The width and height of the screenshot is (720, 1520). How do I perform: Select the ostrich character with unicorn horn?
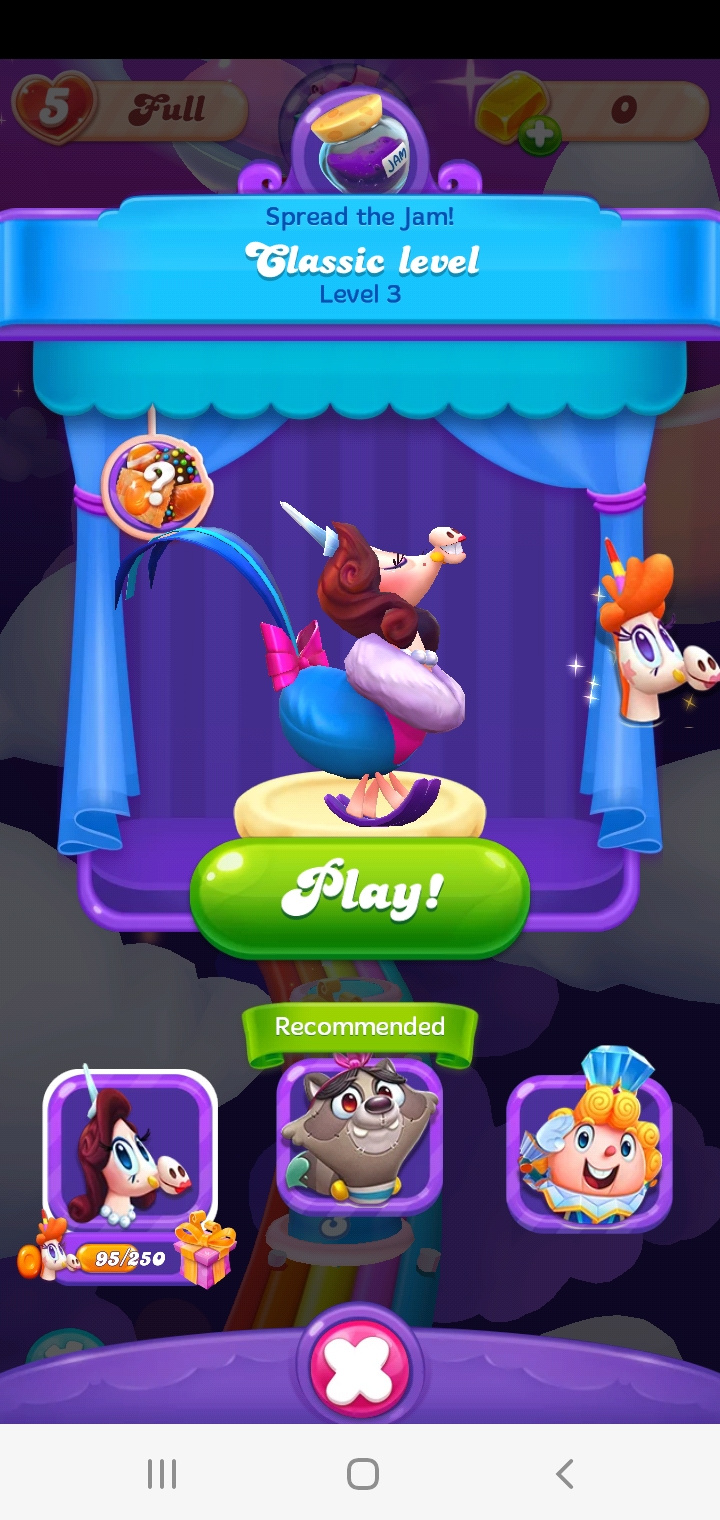[x=130, y=1150]
